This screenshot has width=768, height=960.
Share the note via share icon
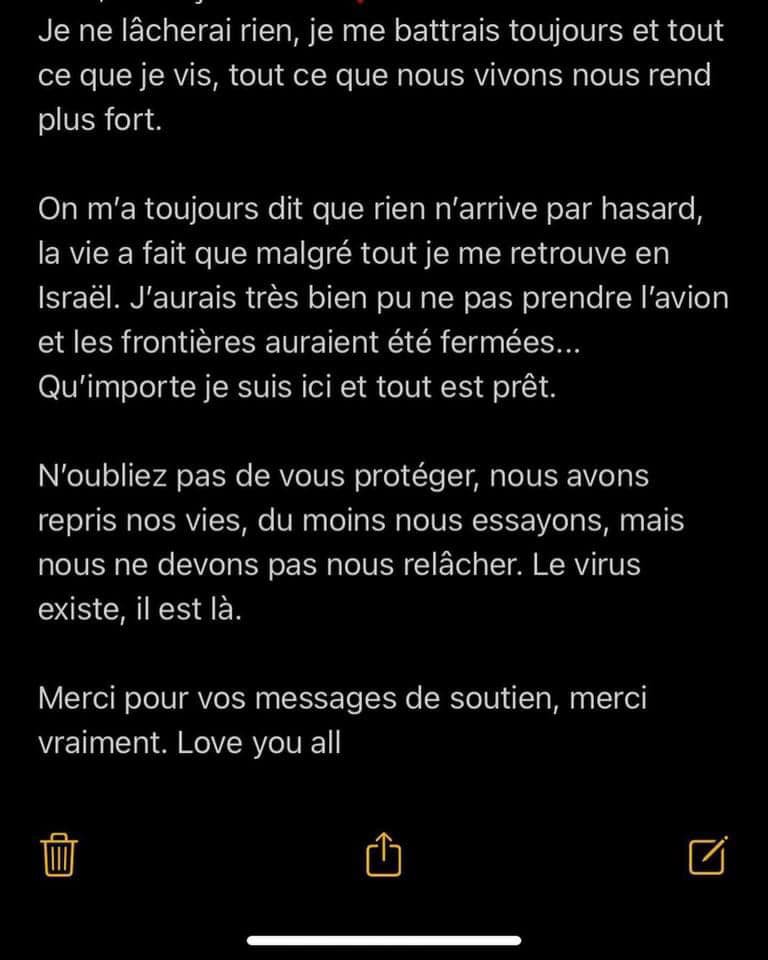(383, 853)
